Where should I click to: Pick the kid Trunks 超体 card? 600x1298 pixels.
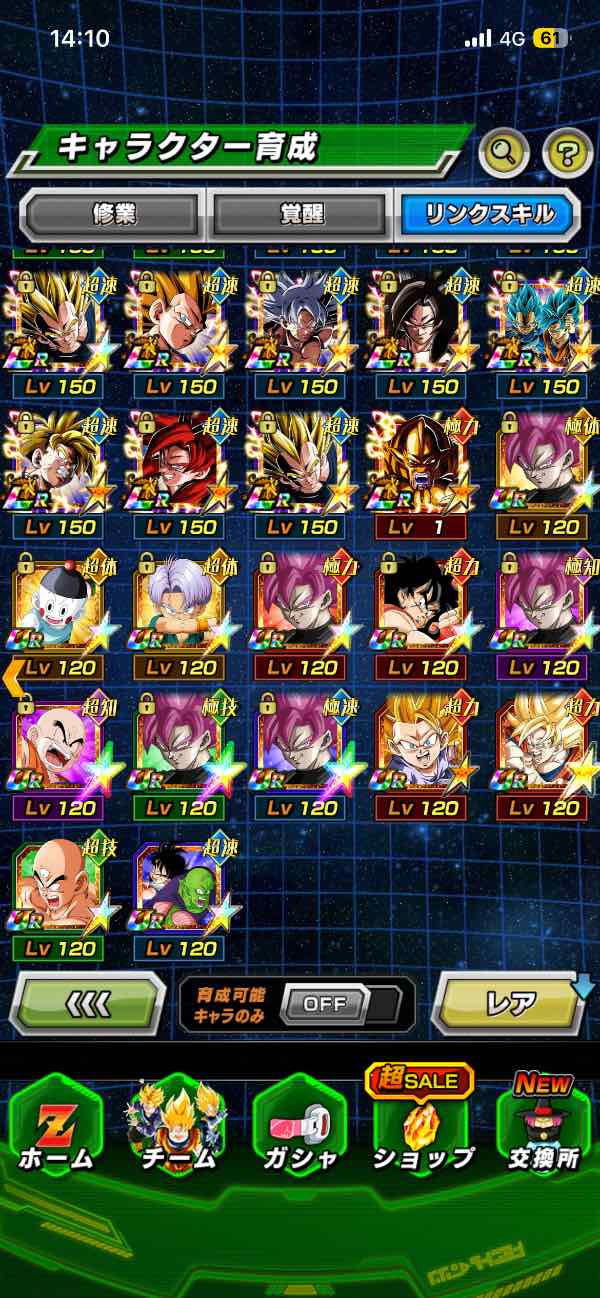179,612
